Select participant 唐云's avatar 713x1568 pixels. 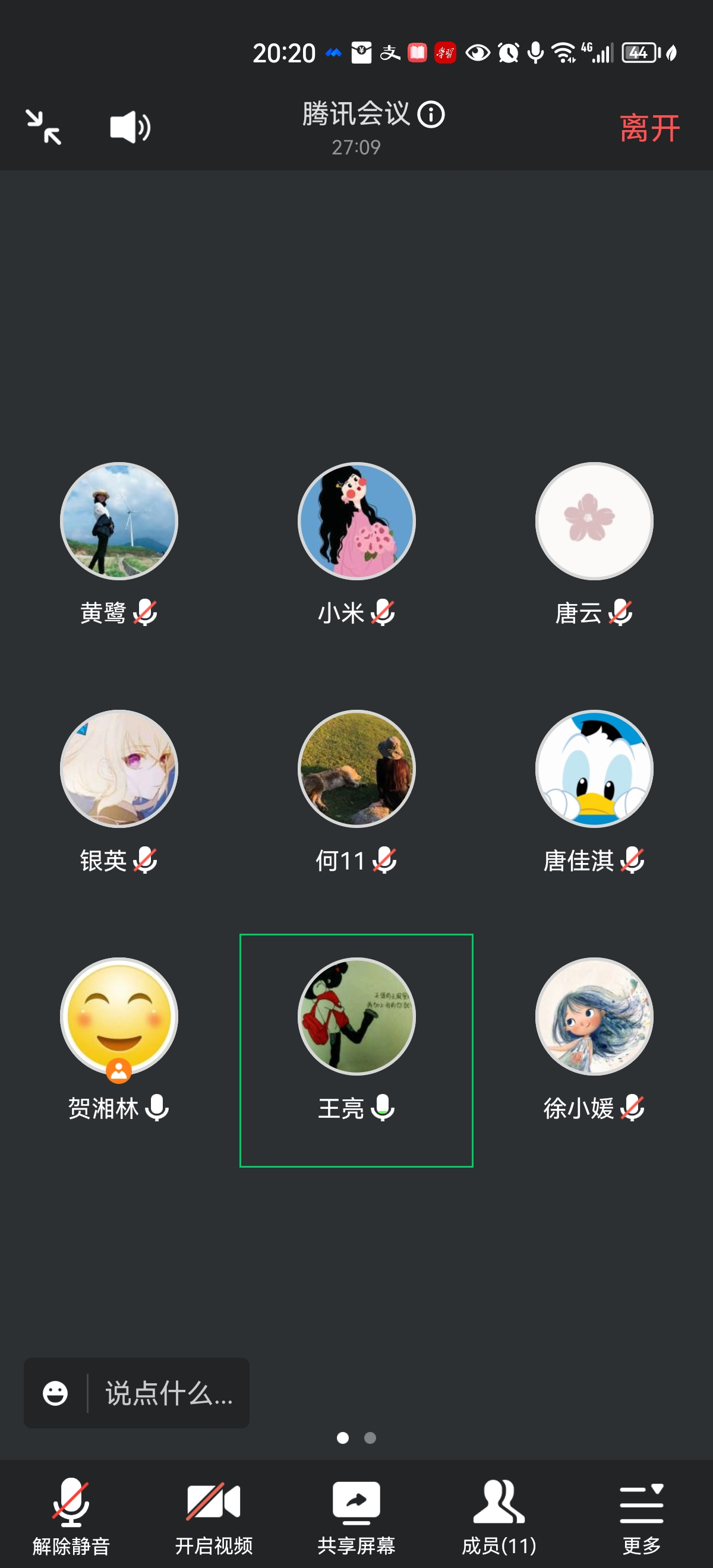(594, 521)
